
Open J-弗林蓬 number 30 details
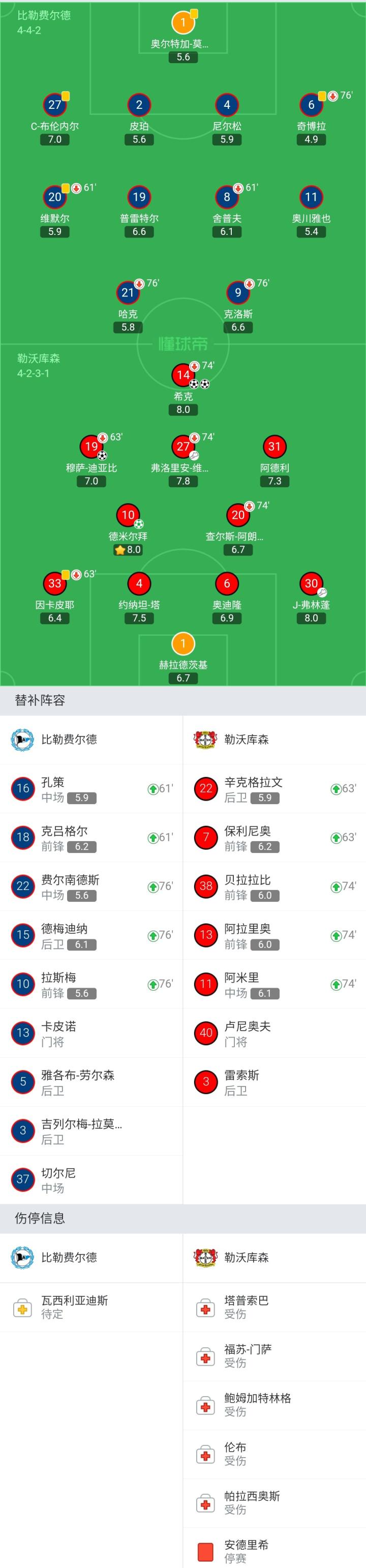[311, 584]
